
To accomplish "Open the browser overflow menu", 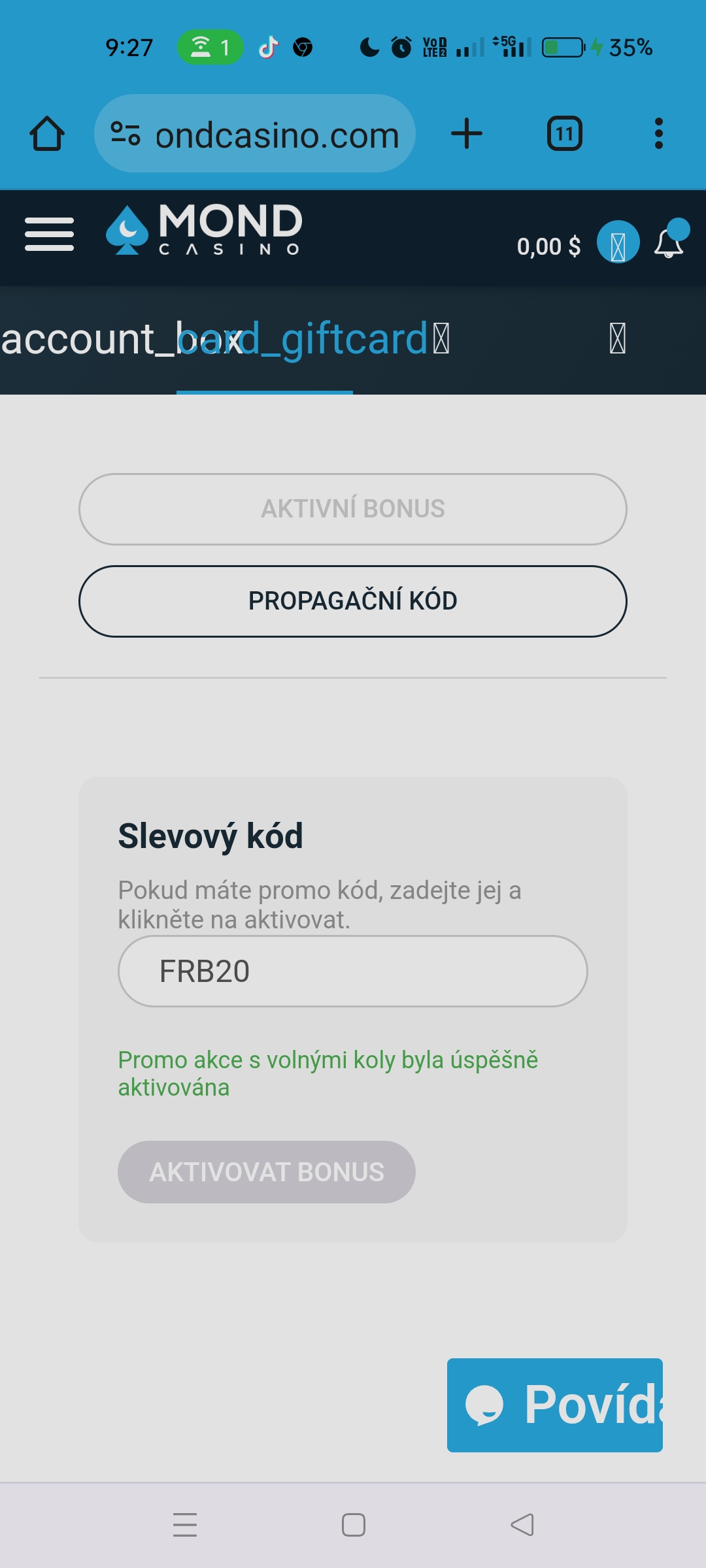I will click(658, 134).
